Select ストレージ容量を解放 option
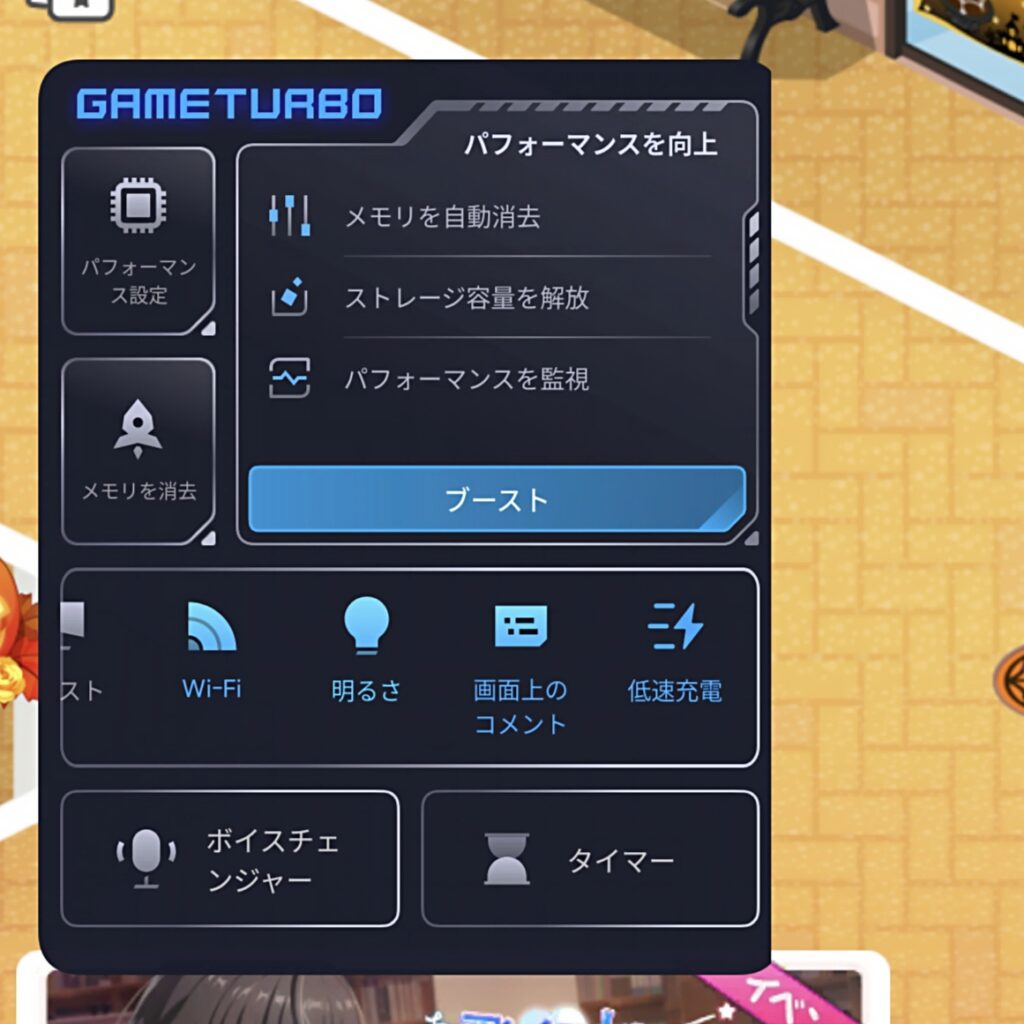The height and width of the screenshot is (1024, 1024). coord(466,298)
